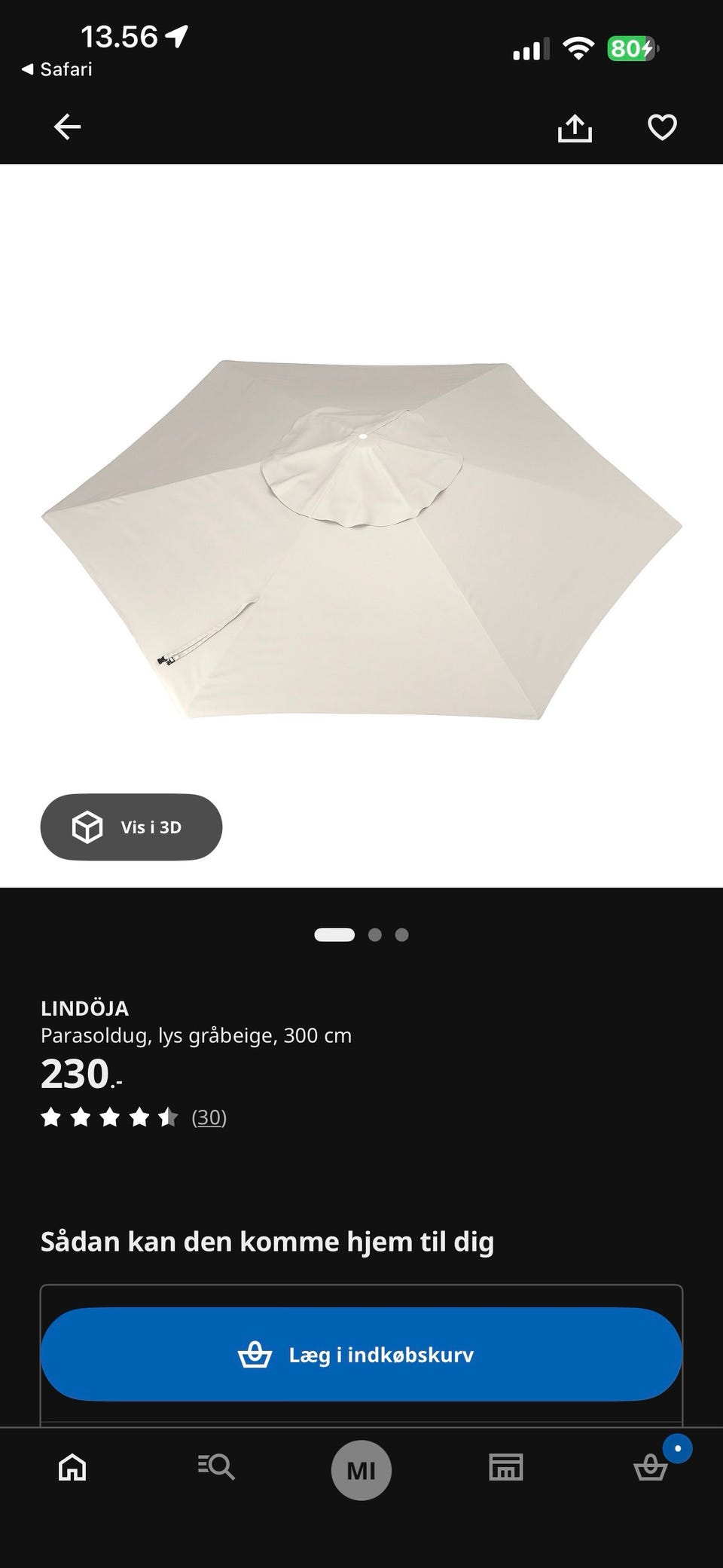
Task: Open the search and browse tab
Action: pos(216,1467)
